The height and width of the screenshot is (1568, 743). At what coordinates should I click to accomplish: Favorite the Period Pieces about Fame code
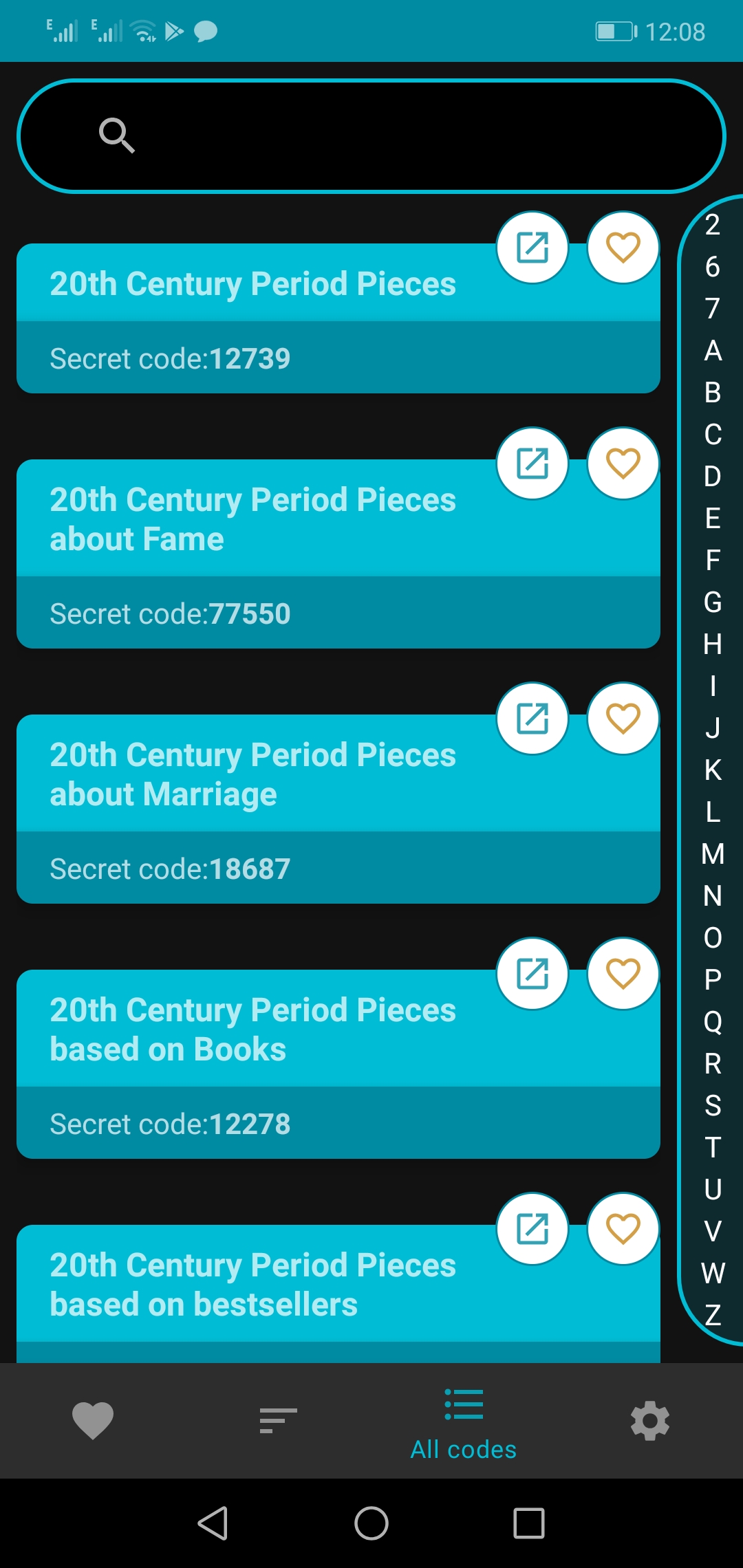pos(623,464)
